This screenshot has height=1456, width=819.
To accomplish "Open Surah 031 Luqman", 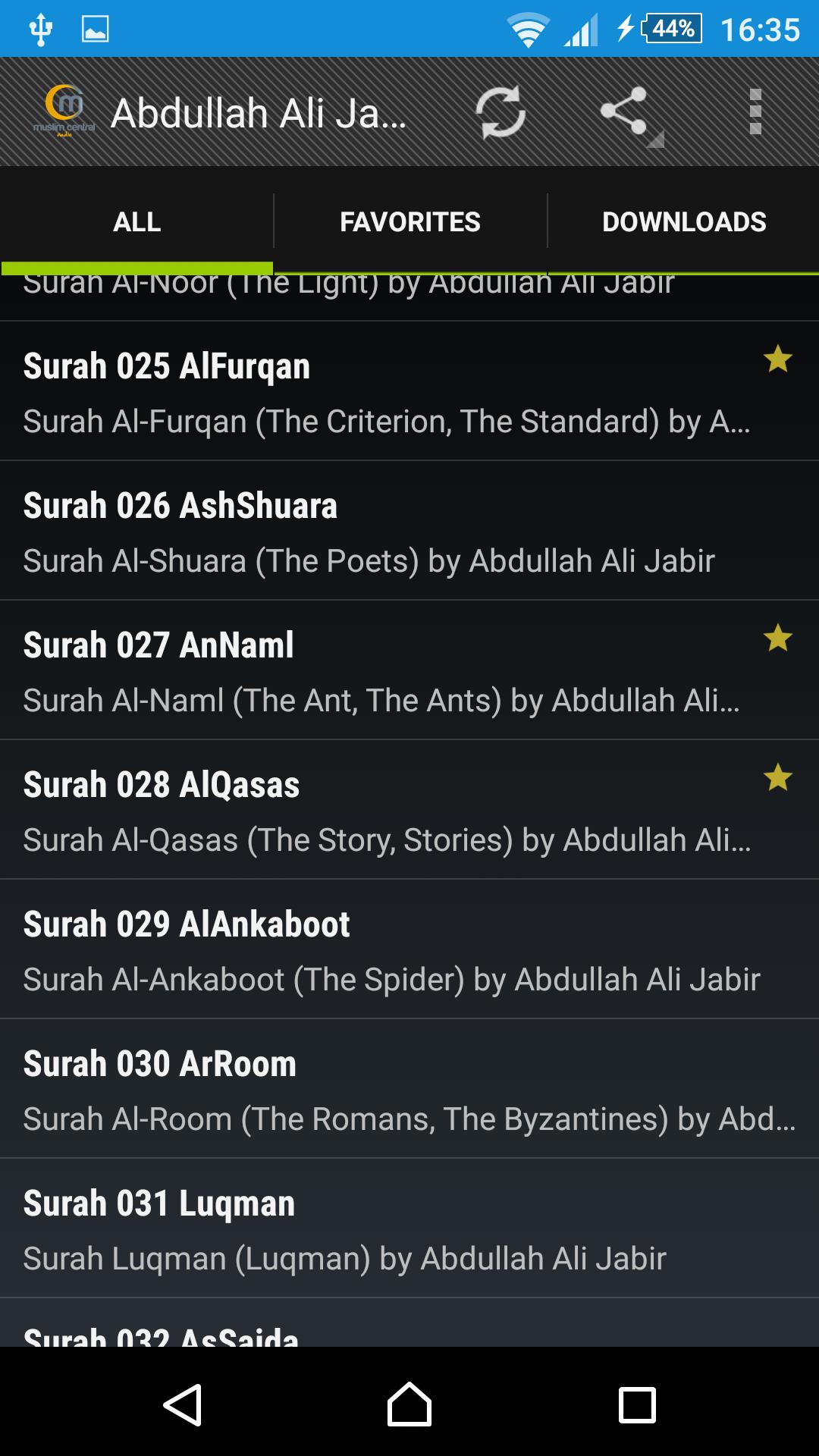I will point(409,1228).
